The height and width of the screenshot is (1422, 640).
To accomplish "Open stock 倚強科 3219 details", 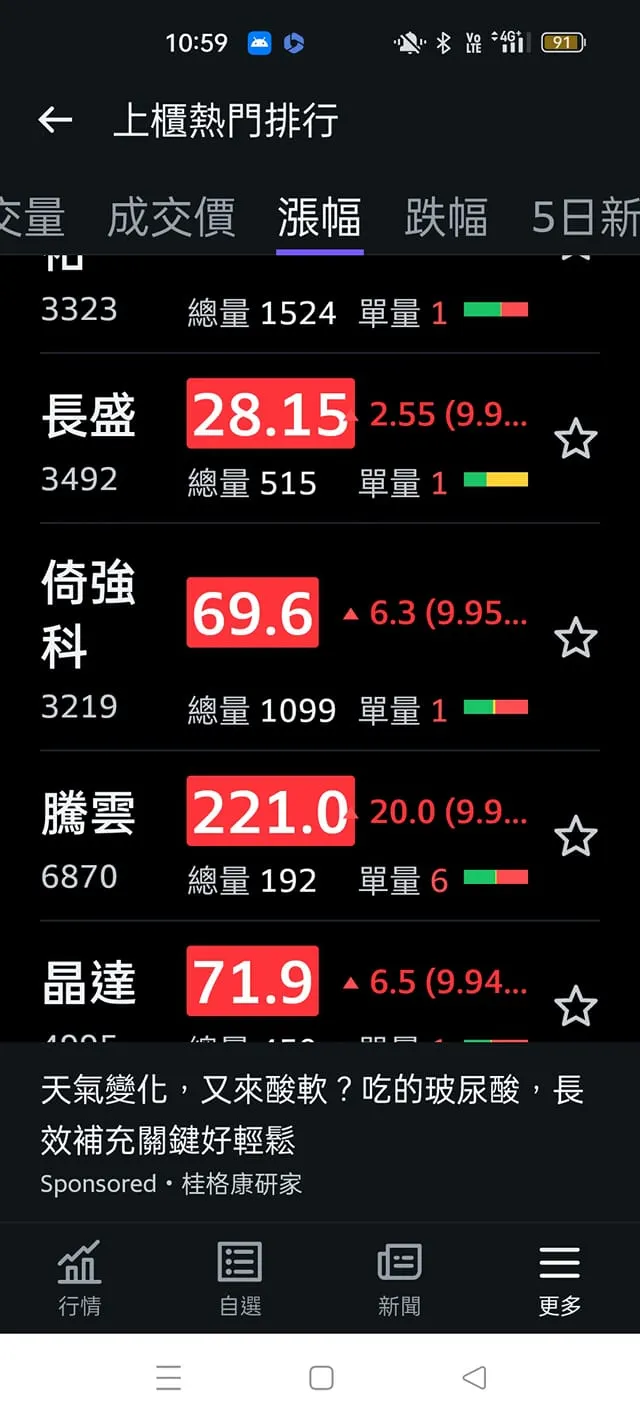I will click(x=89, y=636).
